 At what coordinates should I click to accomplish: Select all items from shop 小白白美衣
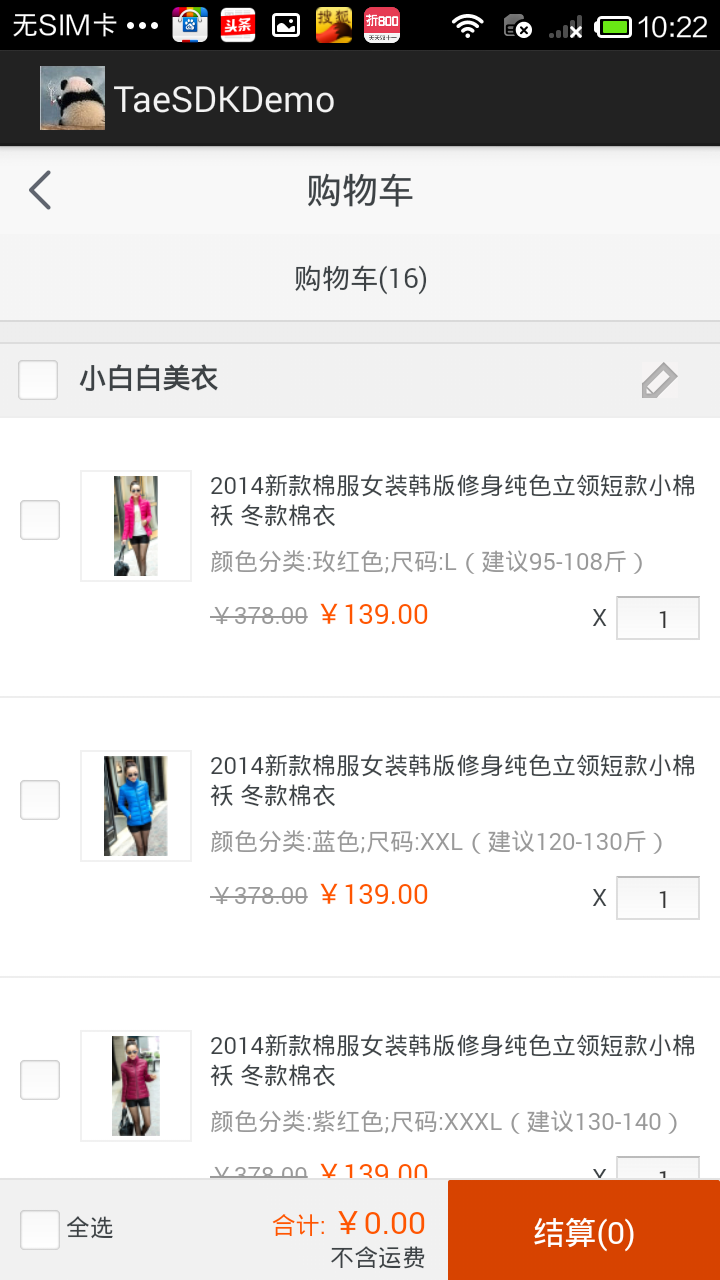pyautogui.click(x=38, y=380)
